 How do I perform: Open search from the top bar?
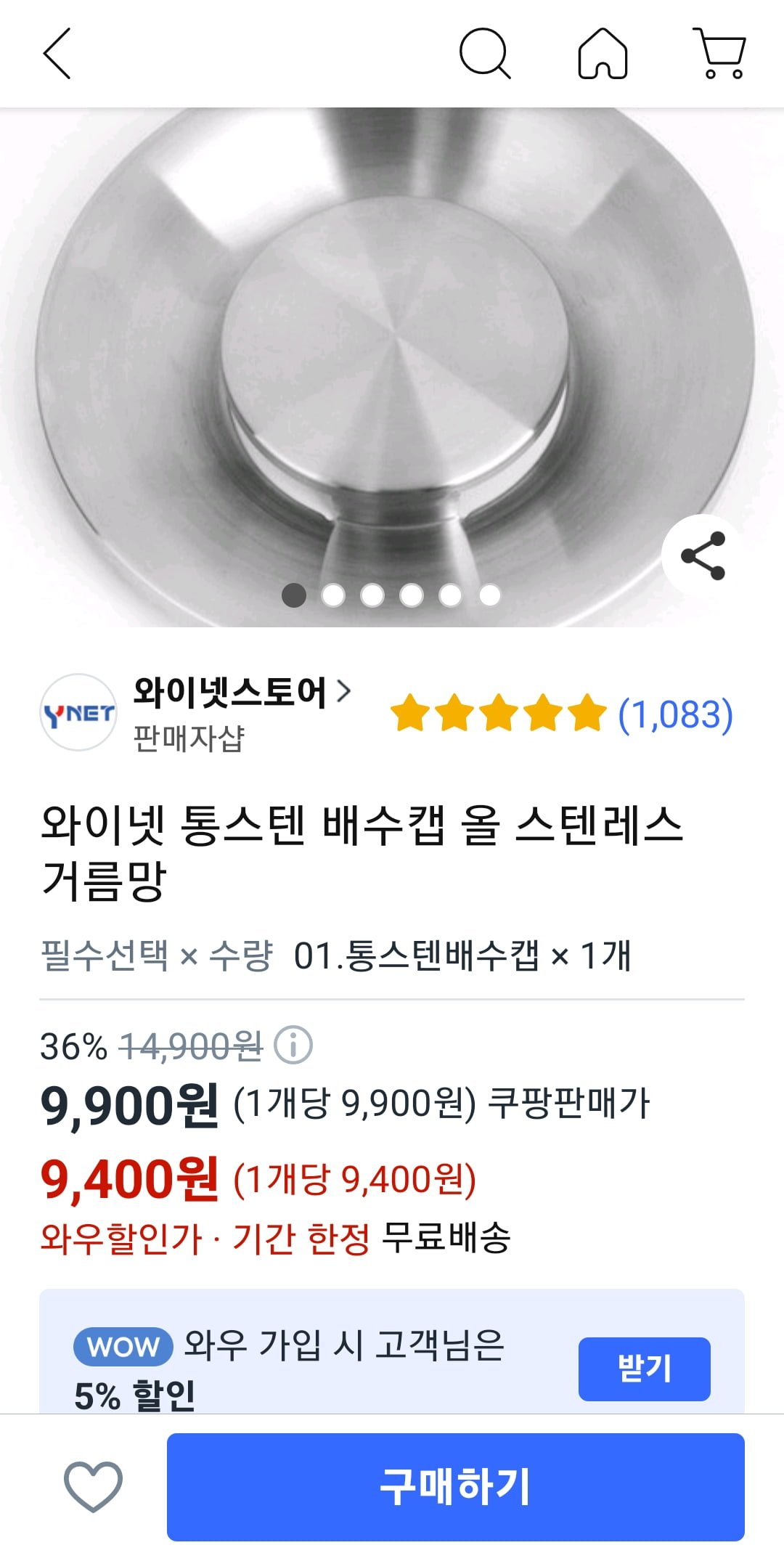click(484, 53)
